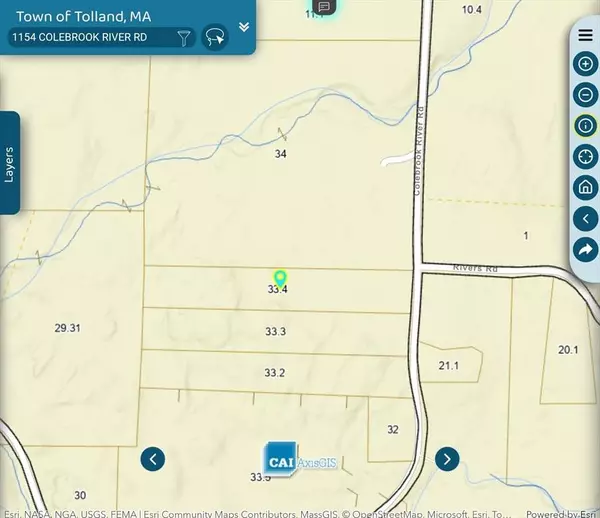Image resolution: width=600 pixels, height=518 pixels.
Task: Tap the address search field
Action: [90, 38]
